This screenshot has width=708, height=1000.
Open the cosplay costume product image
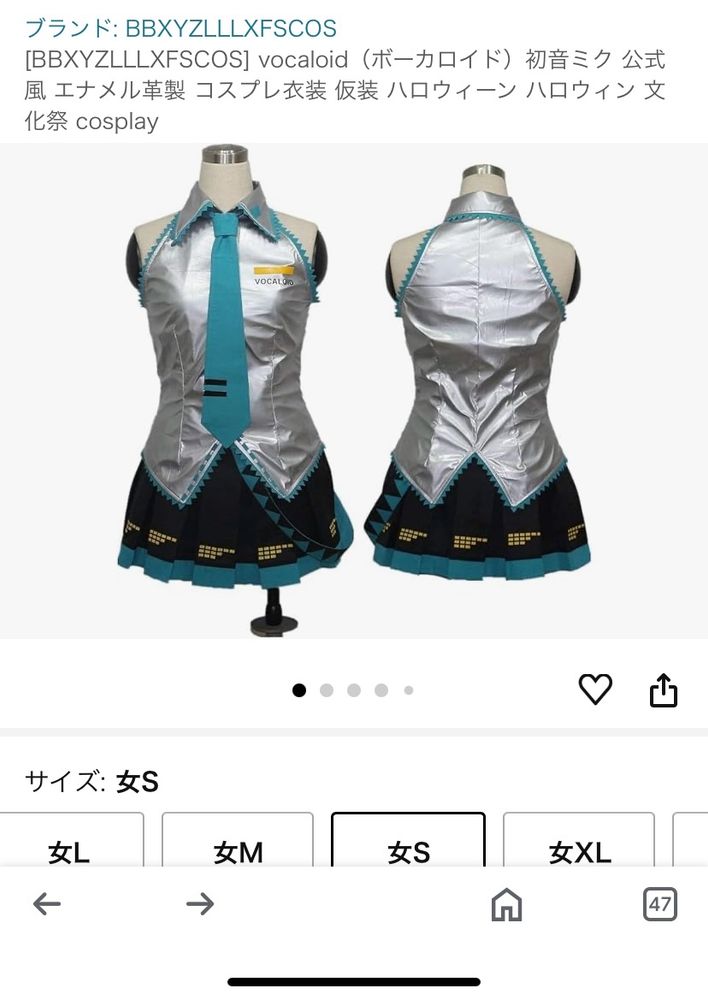click(x=354, y=390)
